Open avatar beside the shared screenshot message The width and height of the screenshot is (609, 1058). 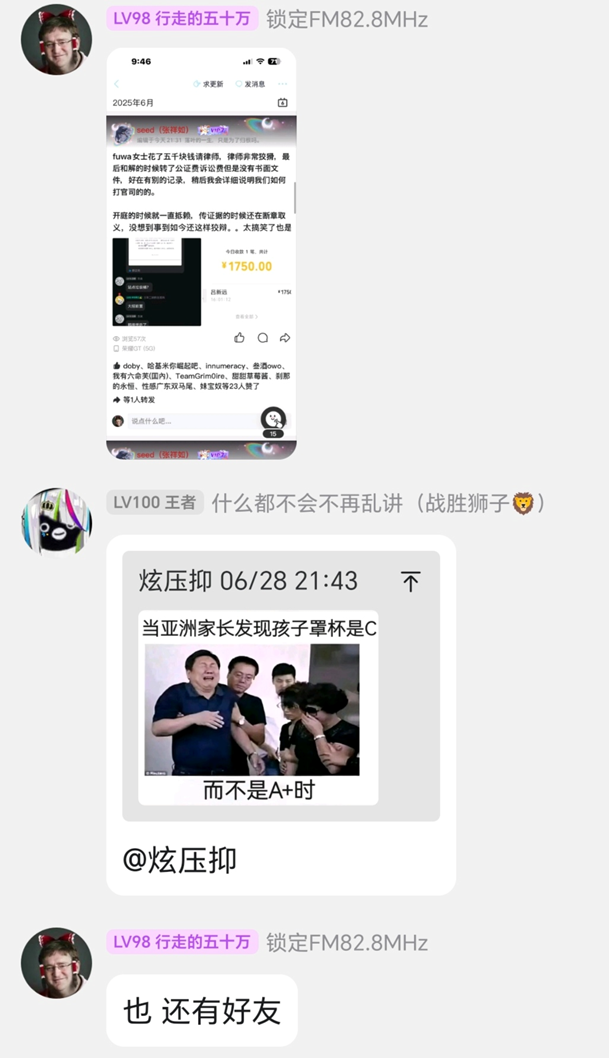56,39
